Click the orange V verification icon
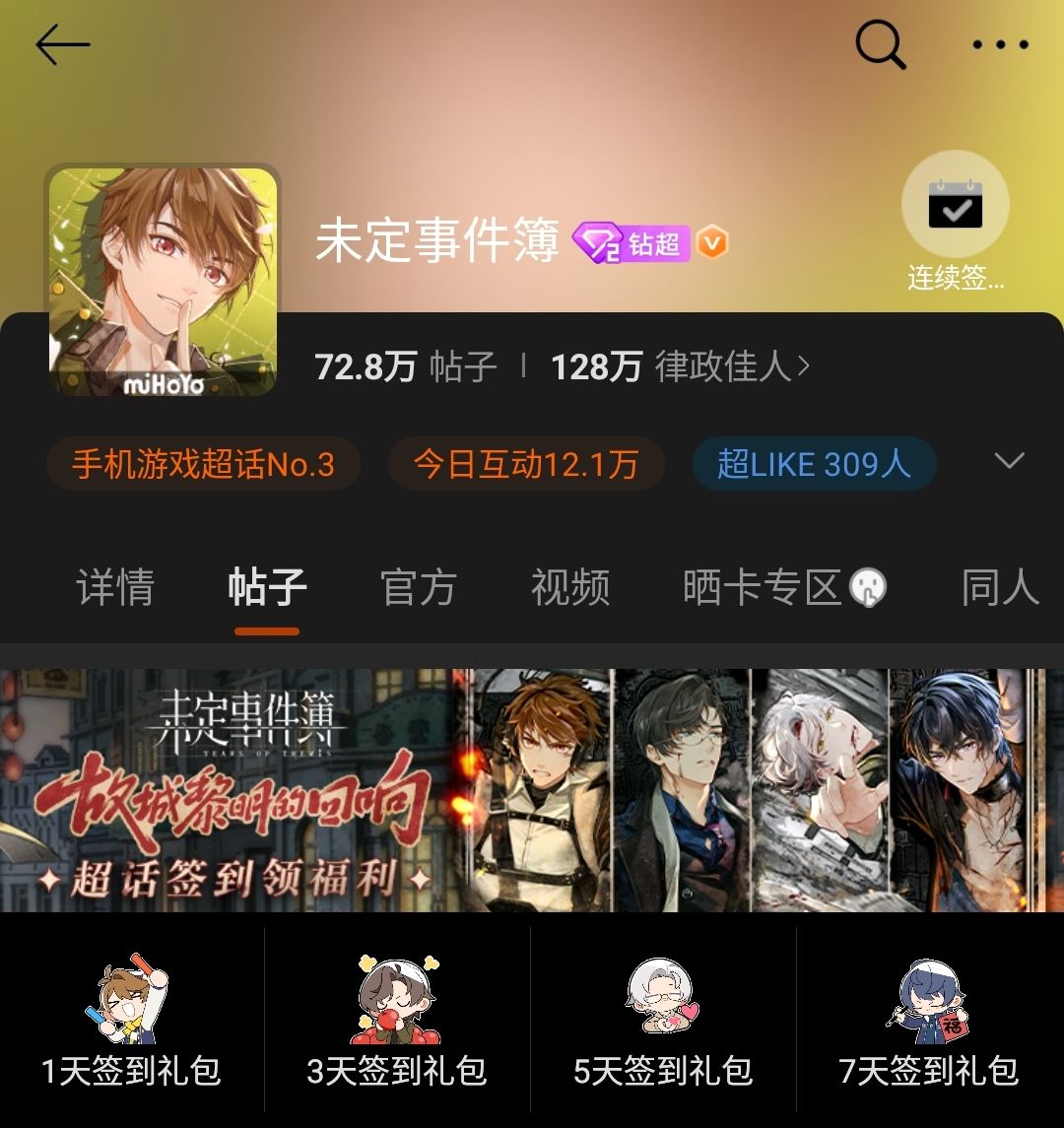This screenshot has height=1128, width=1064. (711, 242)
